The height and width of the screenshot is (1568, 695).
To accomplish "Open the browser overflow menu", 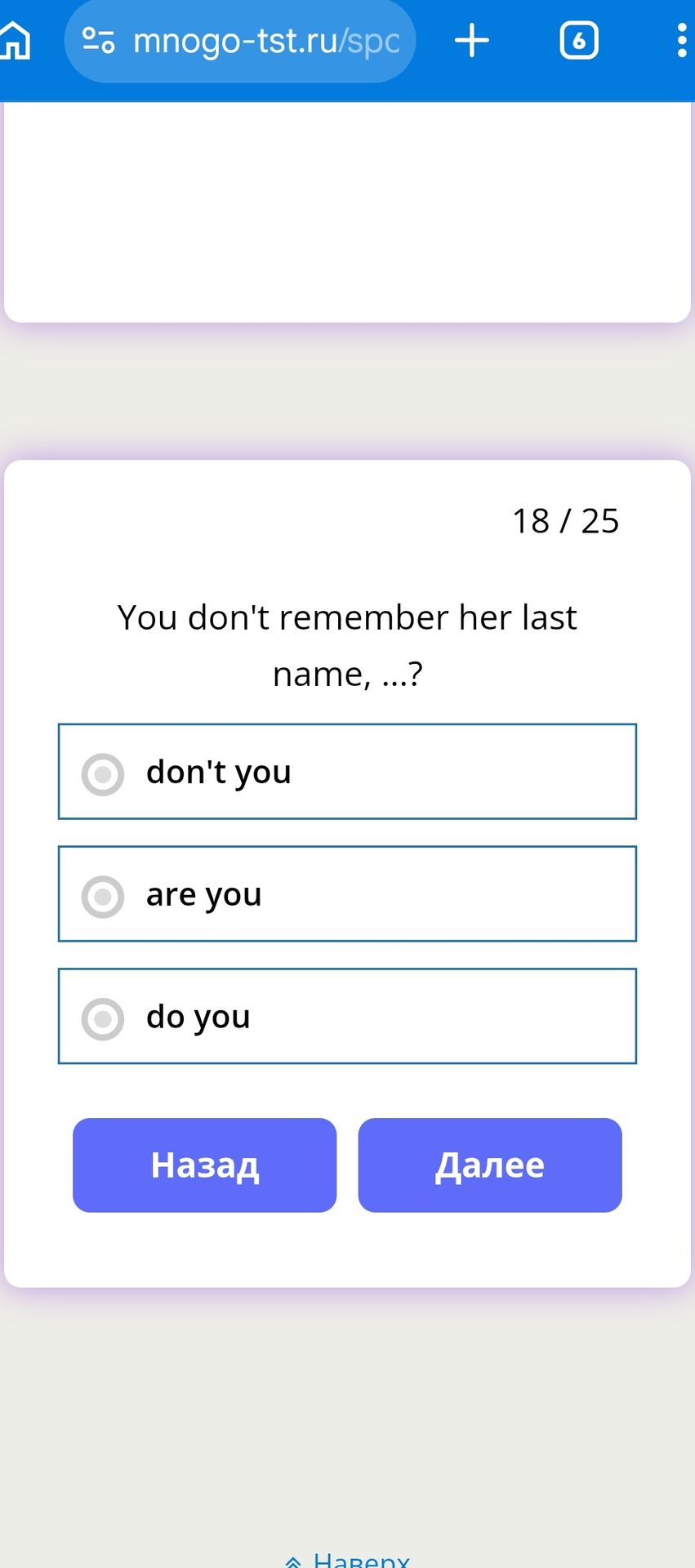I will coord(682,40).
